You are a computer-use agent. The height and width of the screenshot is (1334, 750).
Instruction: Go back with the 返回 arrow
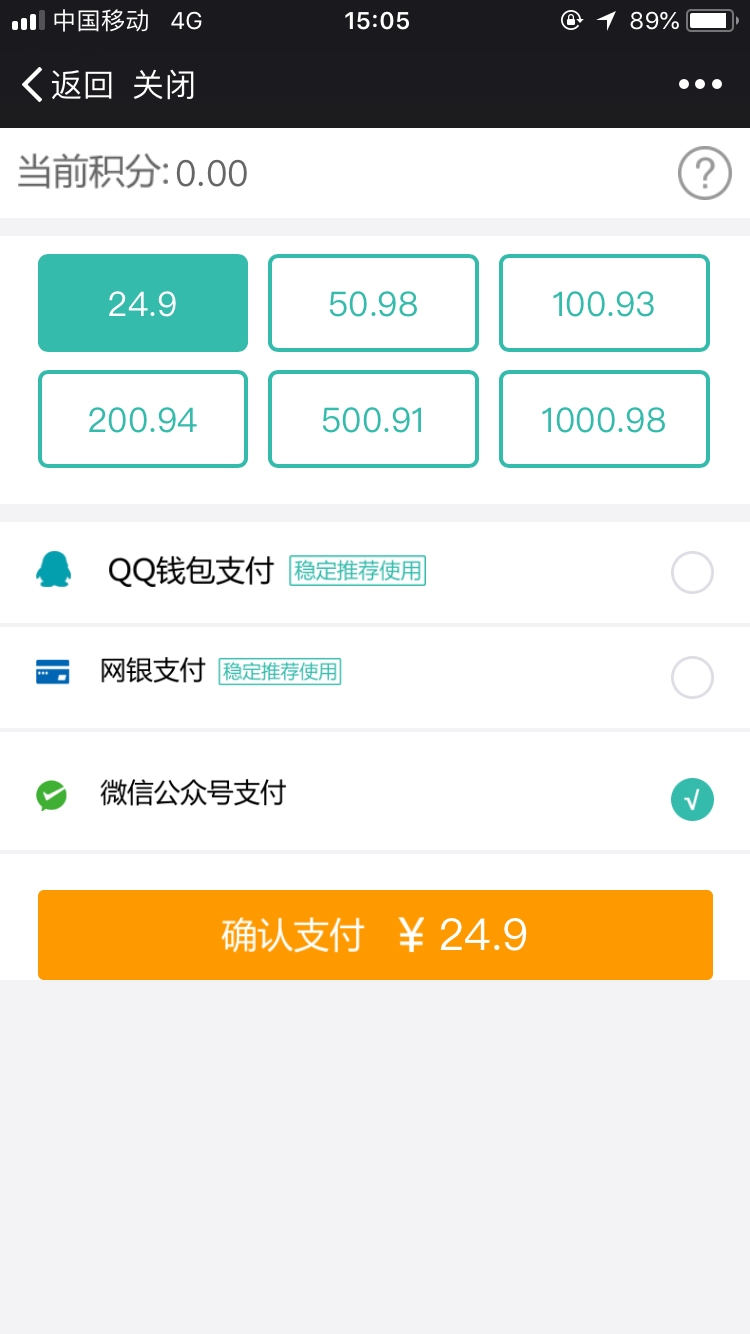(x=67, y=85)
